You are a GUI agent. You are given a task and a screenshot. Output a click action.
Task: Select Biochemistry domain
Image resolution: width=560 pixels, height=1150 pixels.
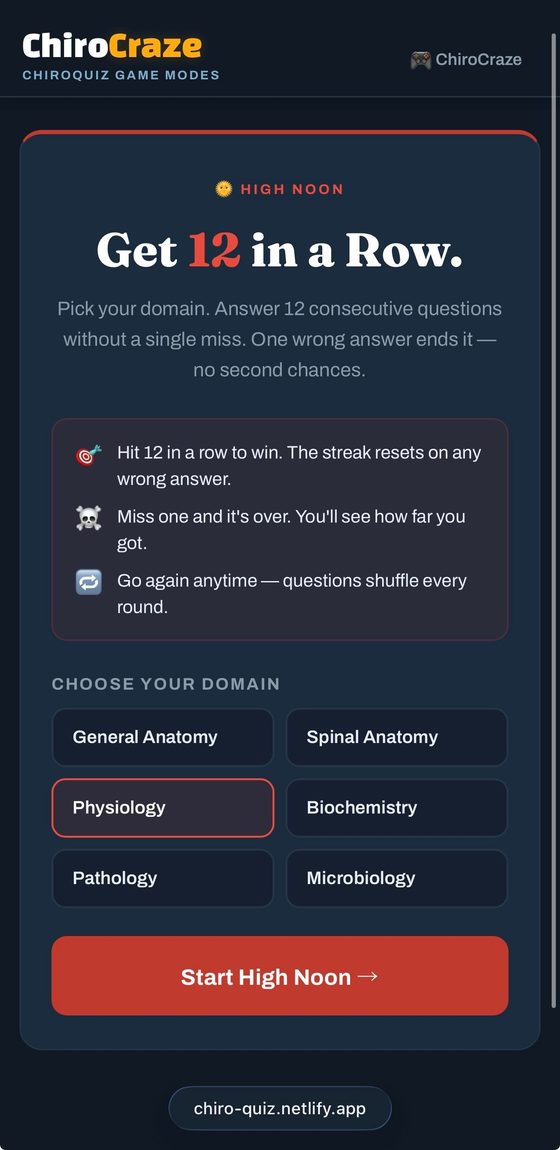pos(397,807)
